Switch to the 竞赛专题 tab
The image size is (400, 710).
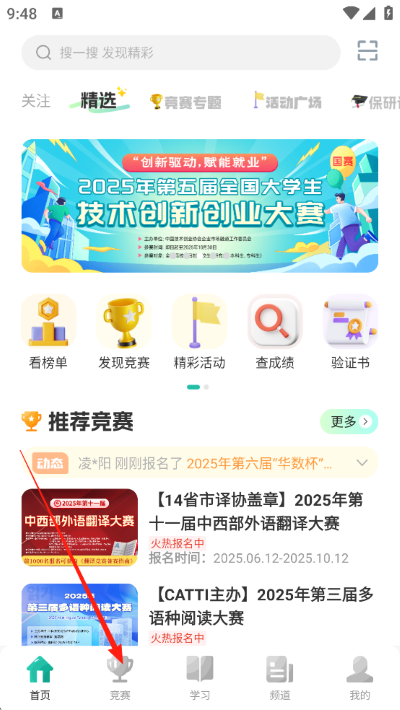[x=186, y=102]
